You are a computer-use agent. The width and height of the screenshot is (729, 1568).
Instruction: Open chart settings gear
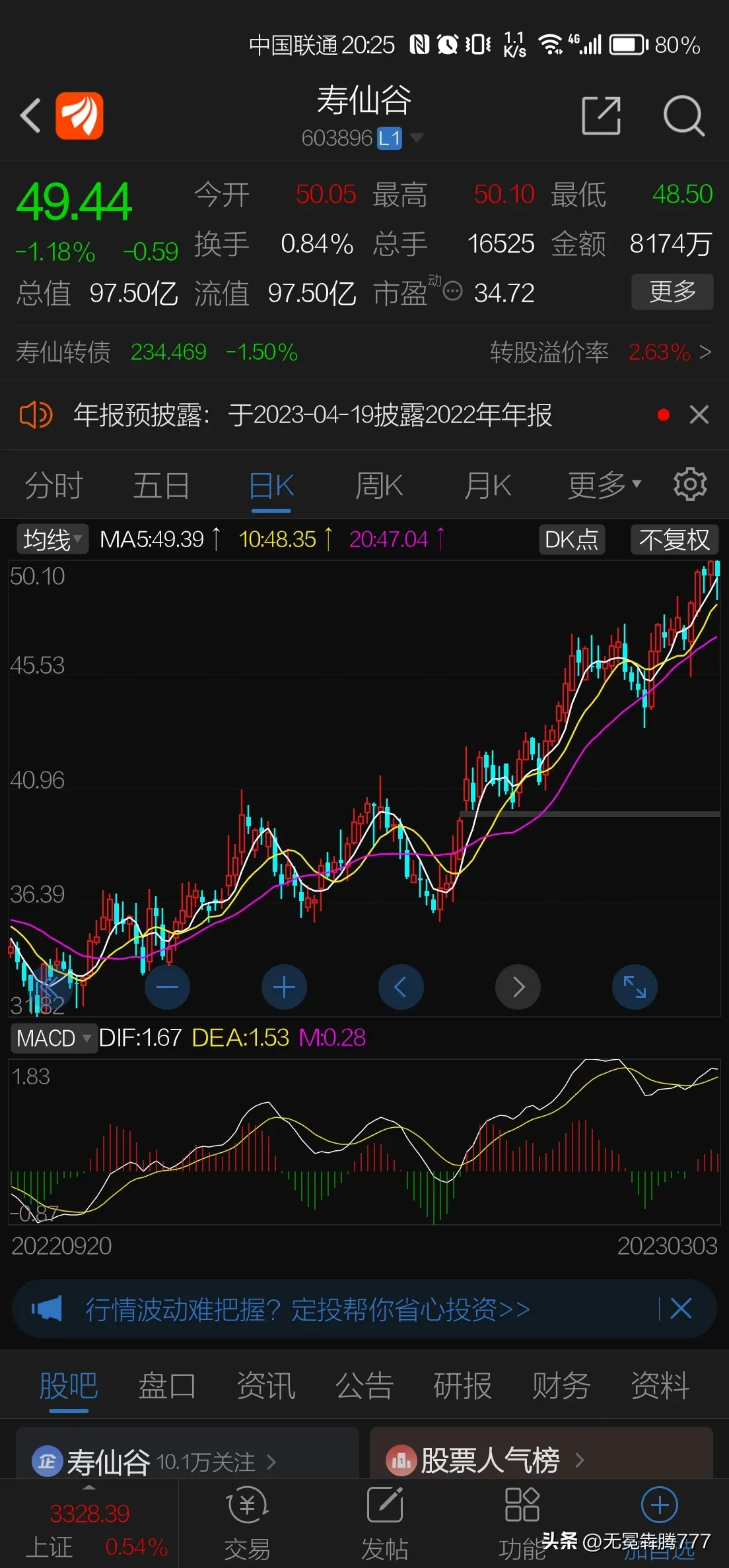tap(690, 485)
